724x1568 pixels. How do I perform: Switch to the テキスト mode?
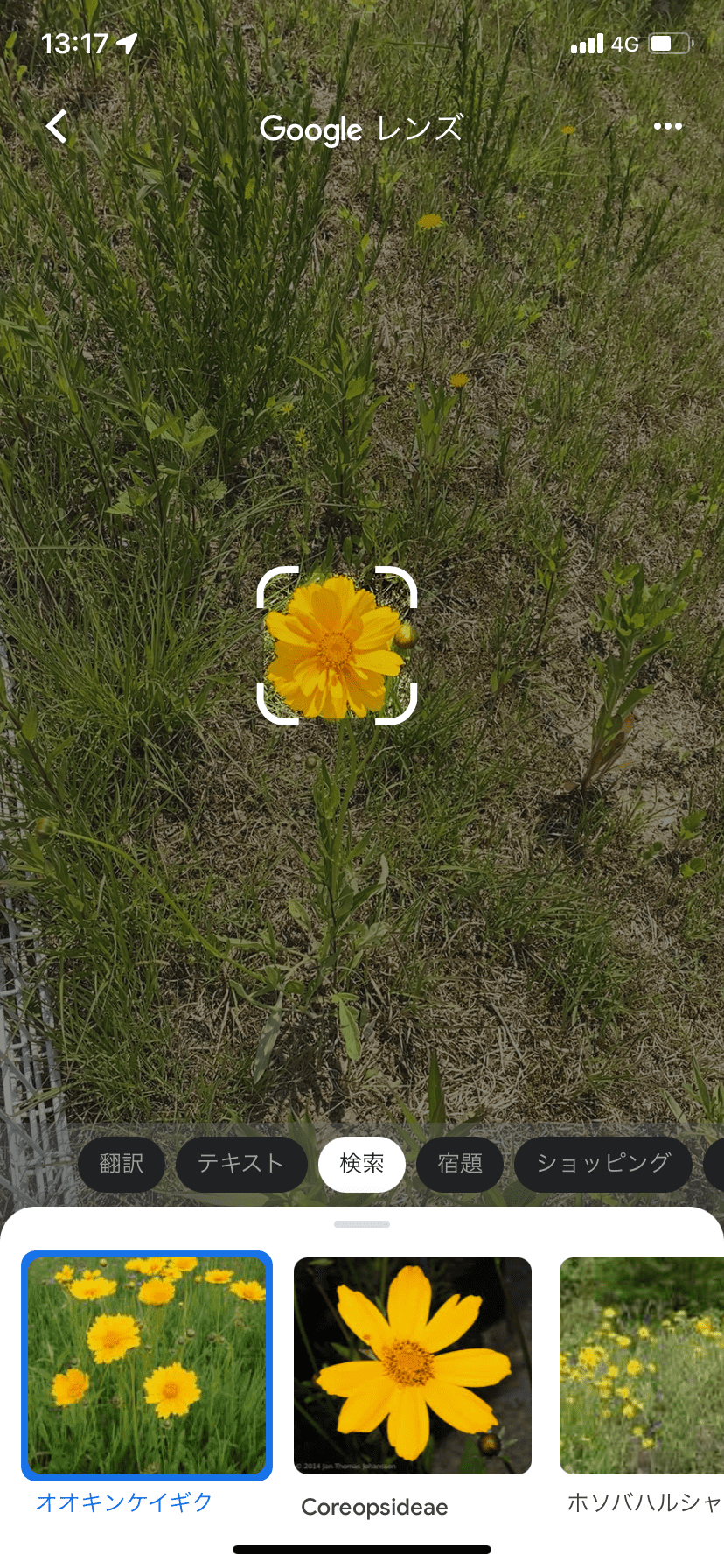point(241,1164)
